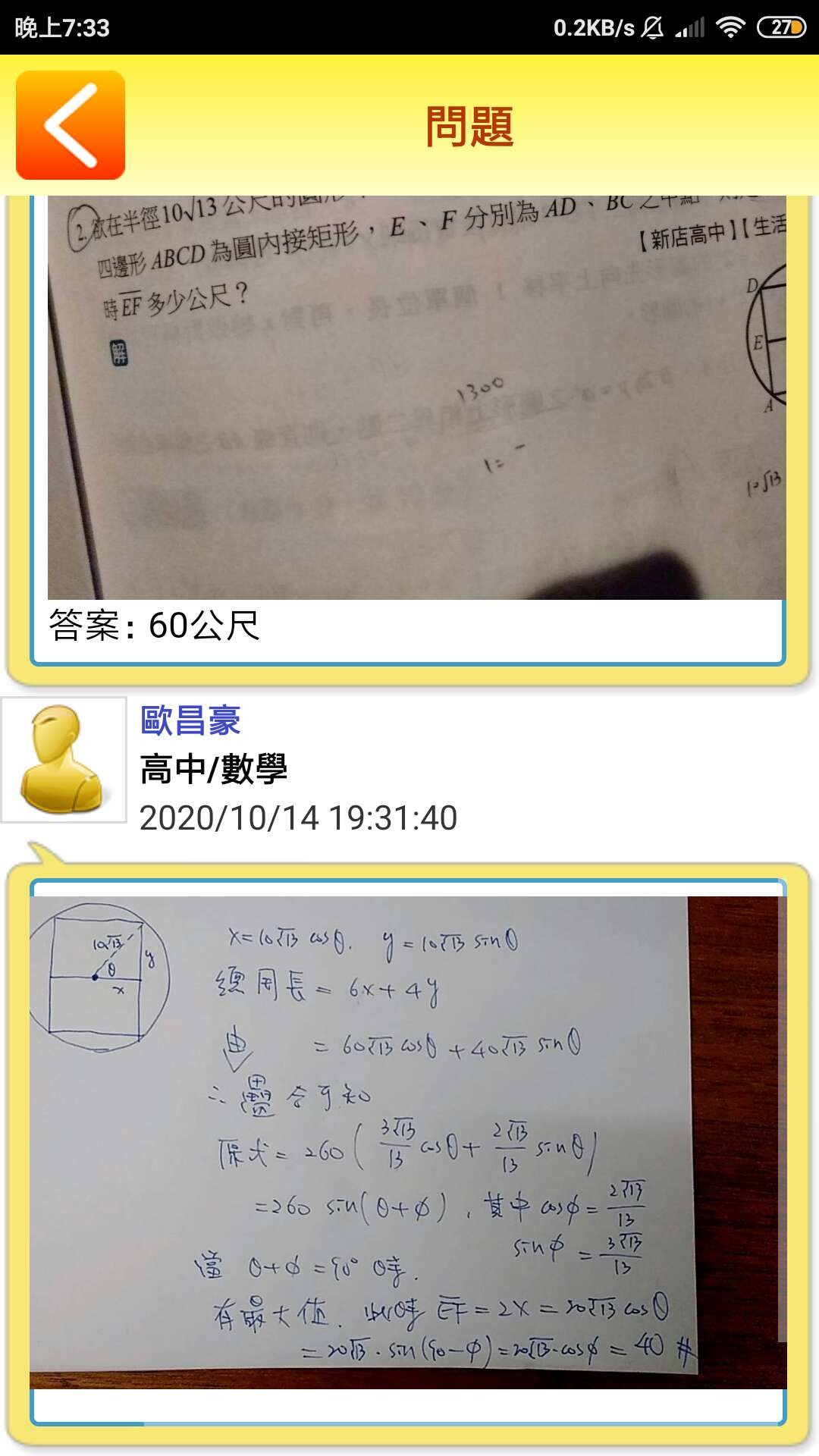
Task: Enlarge the handwritten solution image
Action: pos(408,1142)
